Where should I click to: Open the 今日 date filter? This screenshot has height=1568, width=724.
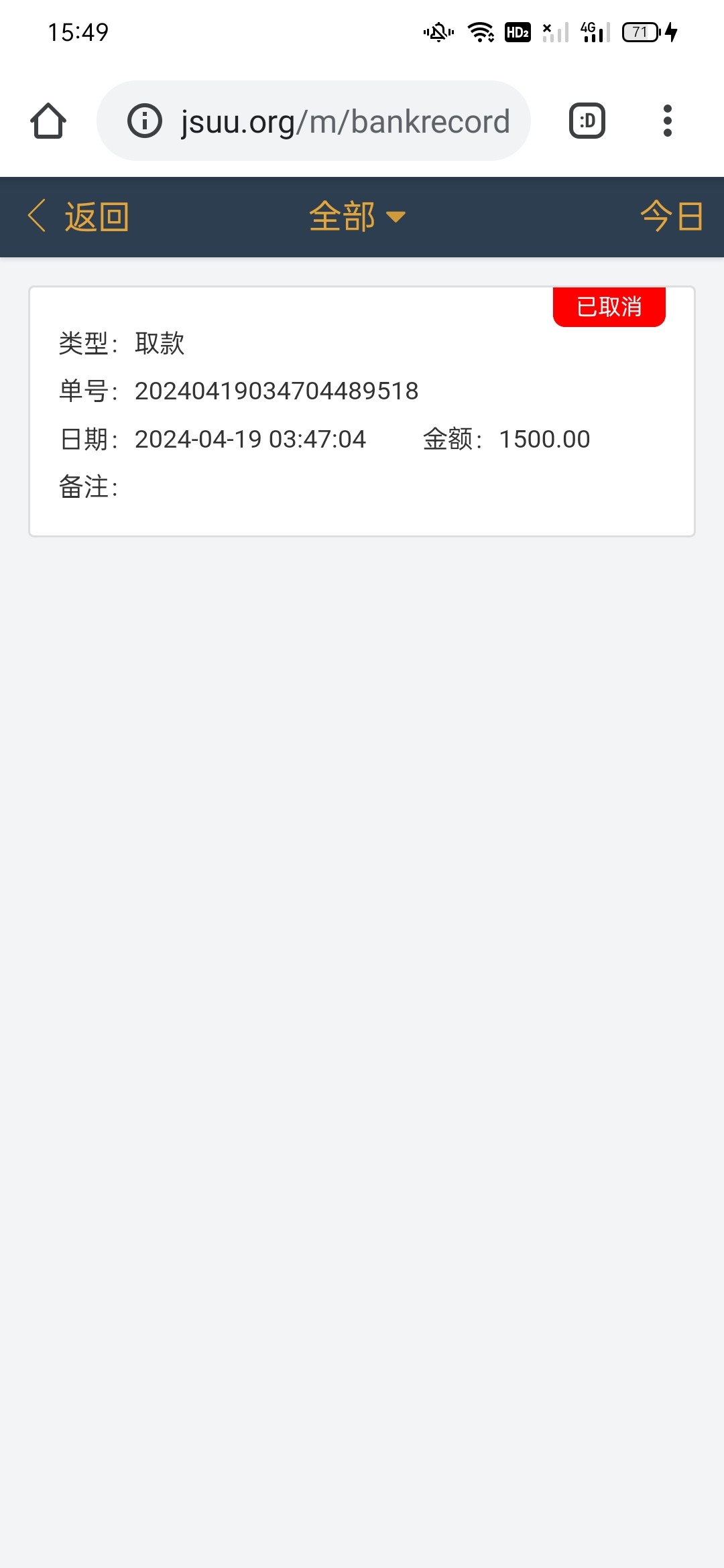point(671,217)
